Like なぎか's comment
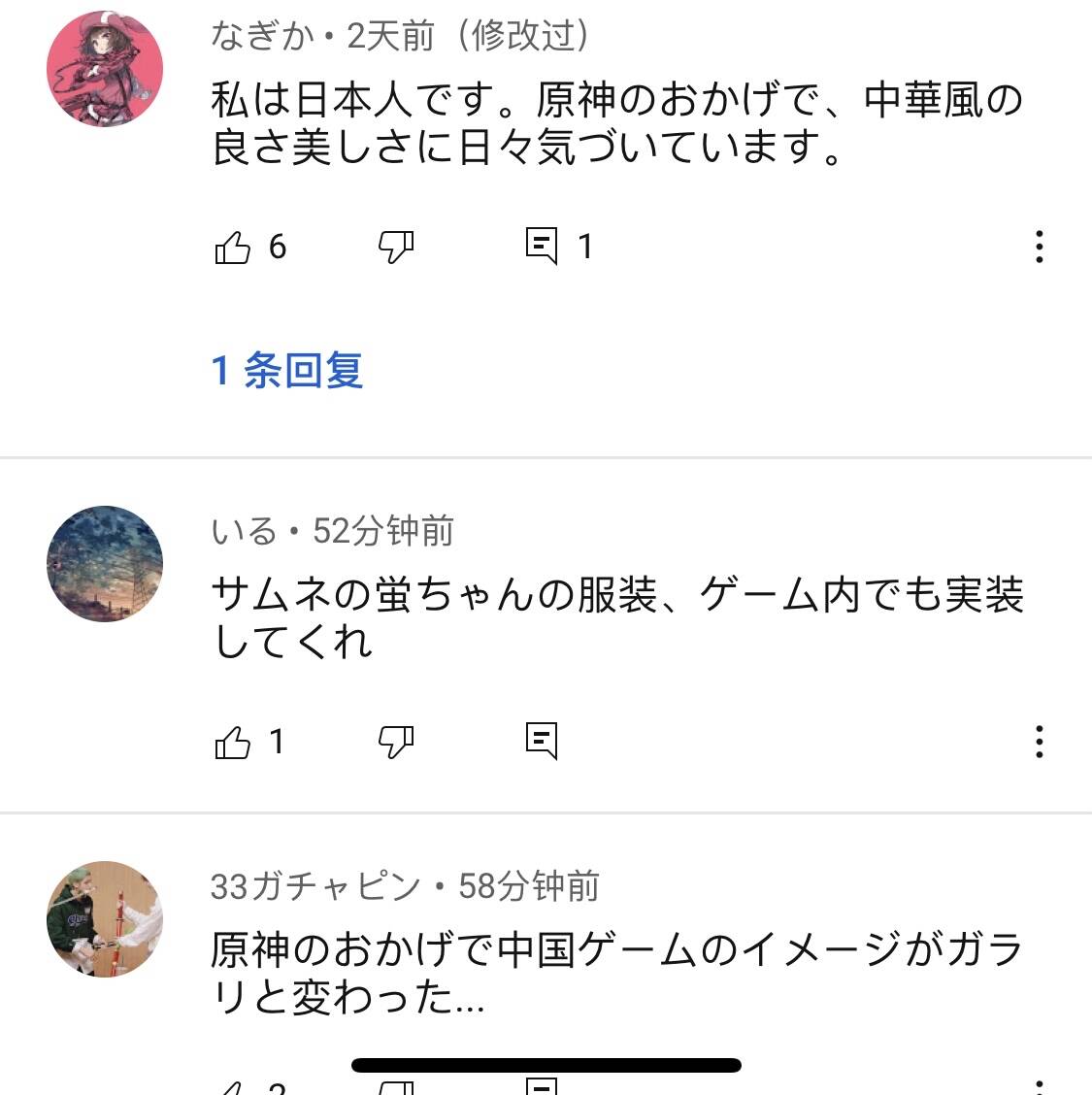Viewport: 1092px width, 1095px height. coord(233,248)
